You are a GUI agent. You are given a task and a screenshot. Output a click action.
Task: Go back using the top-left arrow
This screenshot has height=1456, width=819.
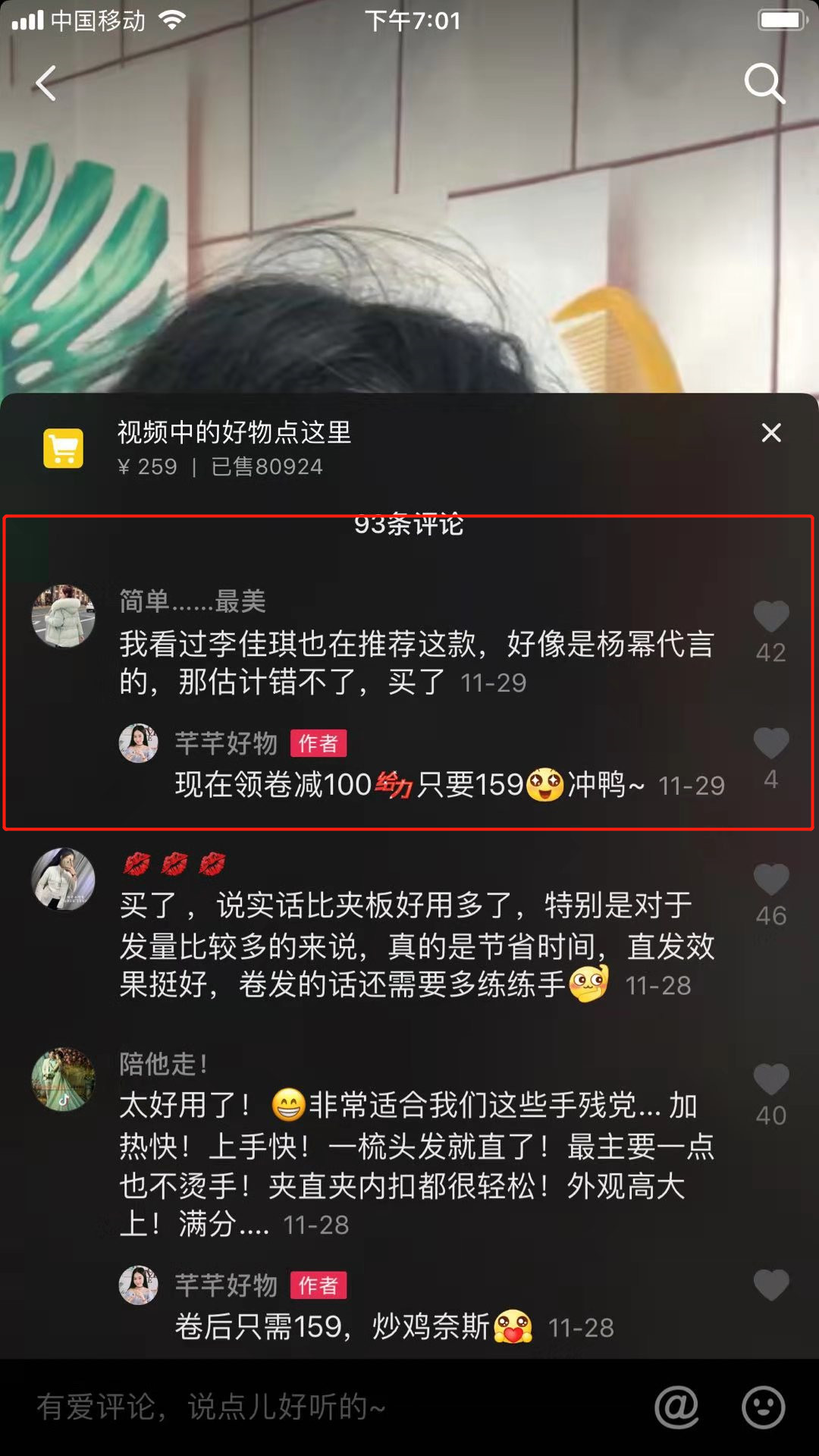46,83
